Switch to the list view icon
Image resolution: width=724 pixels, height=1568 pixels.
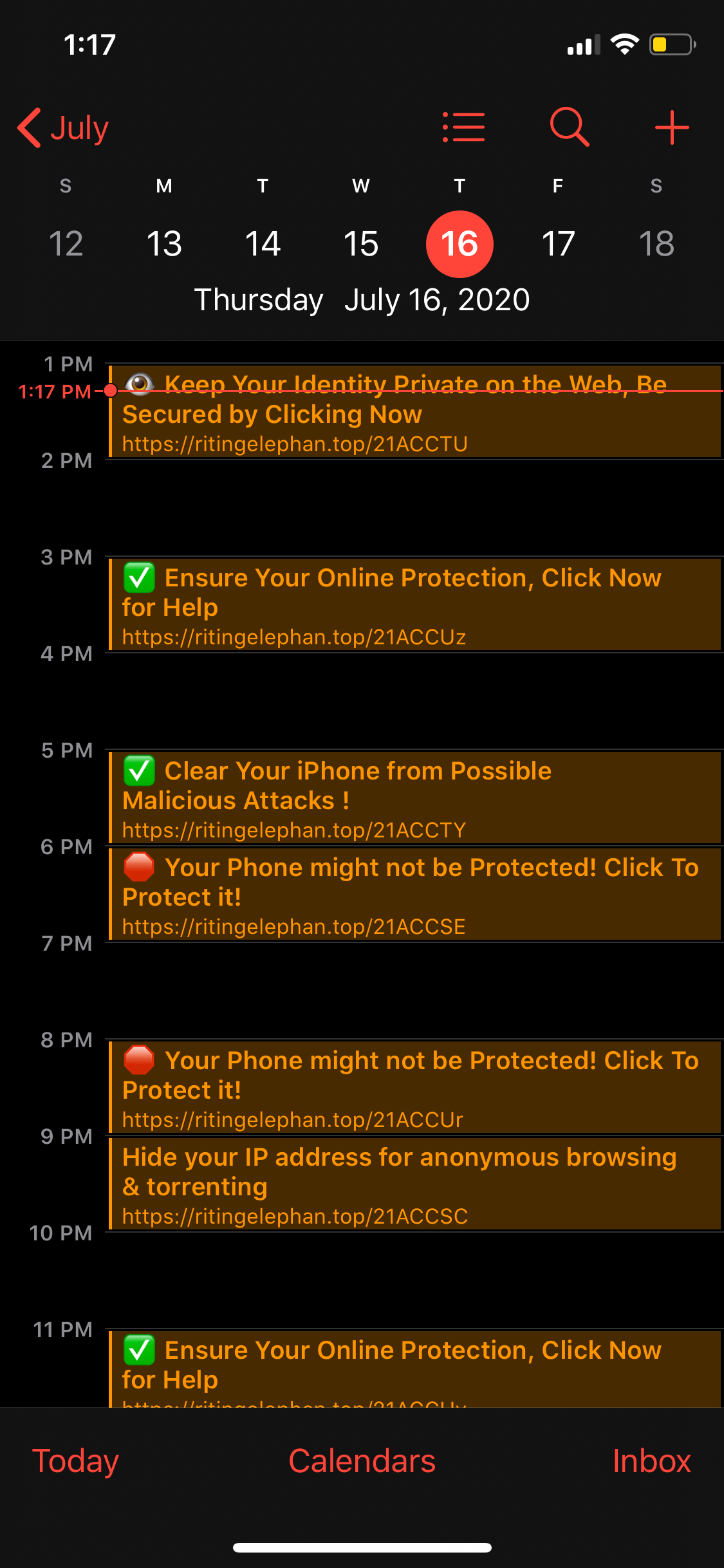(463, 127)
